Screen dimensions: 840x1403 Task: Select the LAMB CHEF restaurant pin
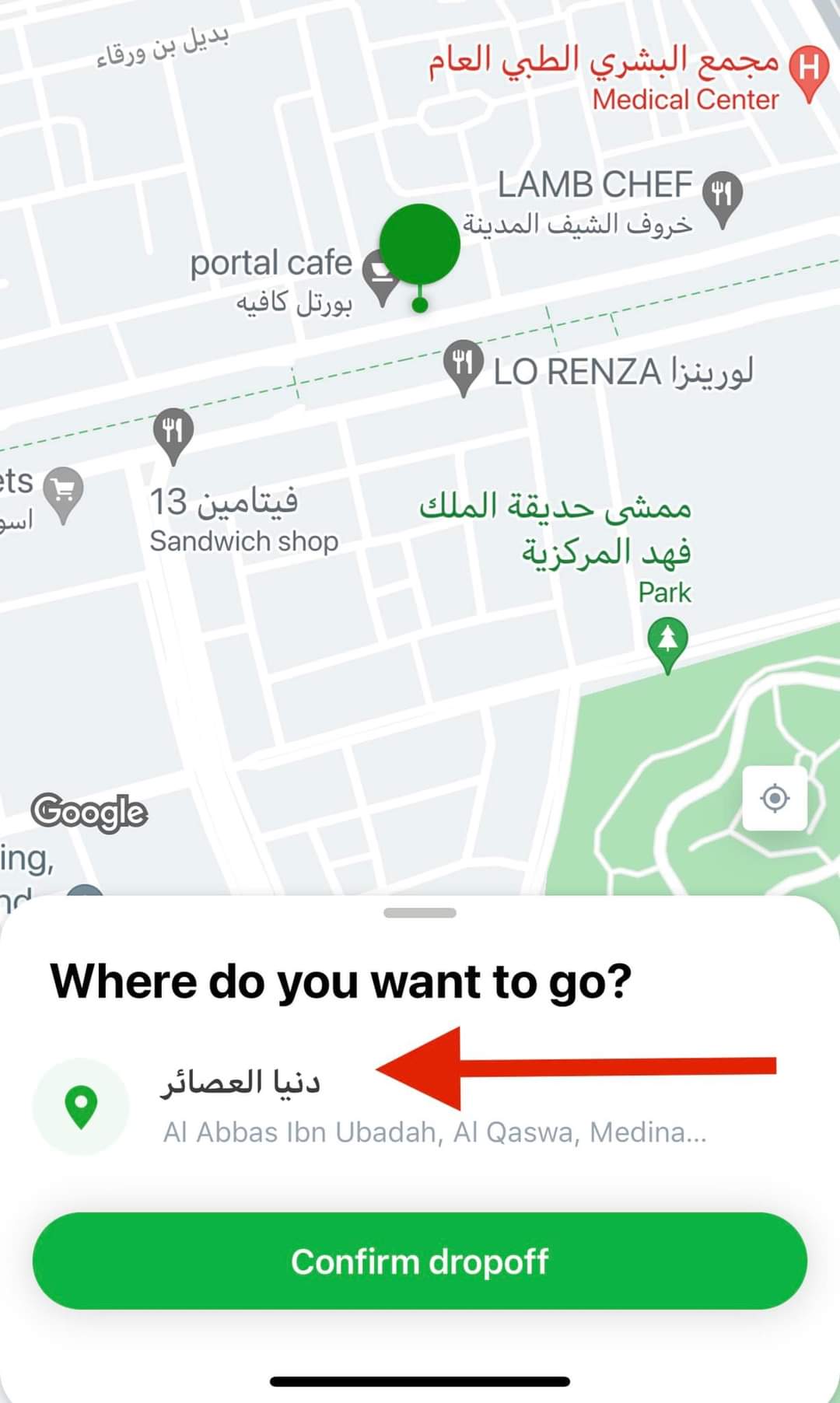[x=723, y=194]
